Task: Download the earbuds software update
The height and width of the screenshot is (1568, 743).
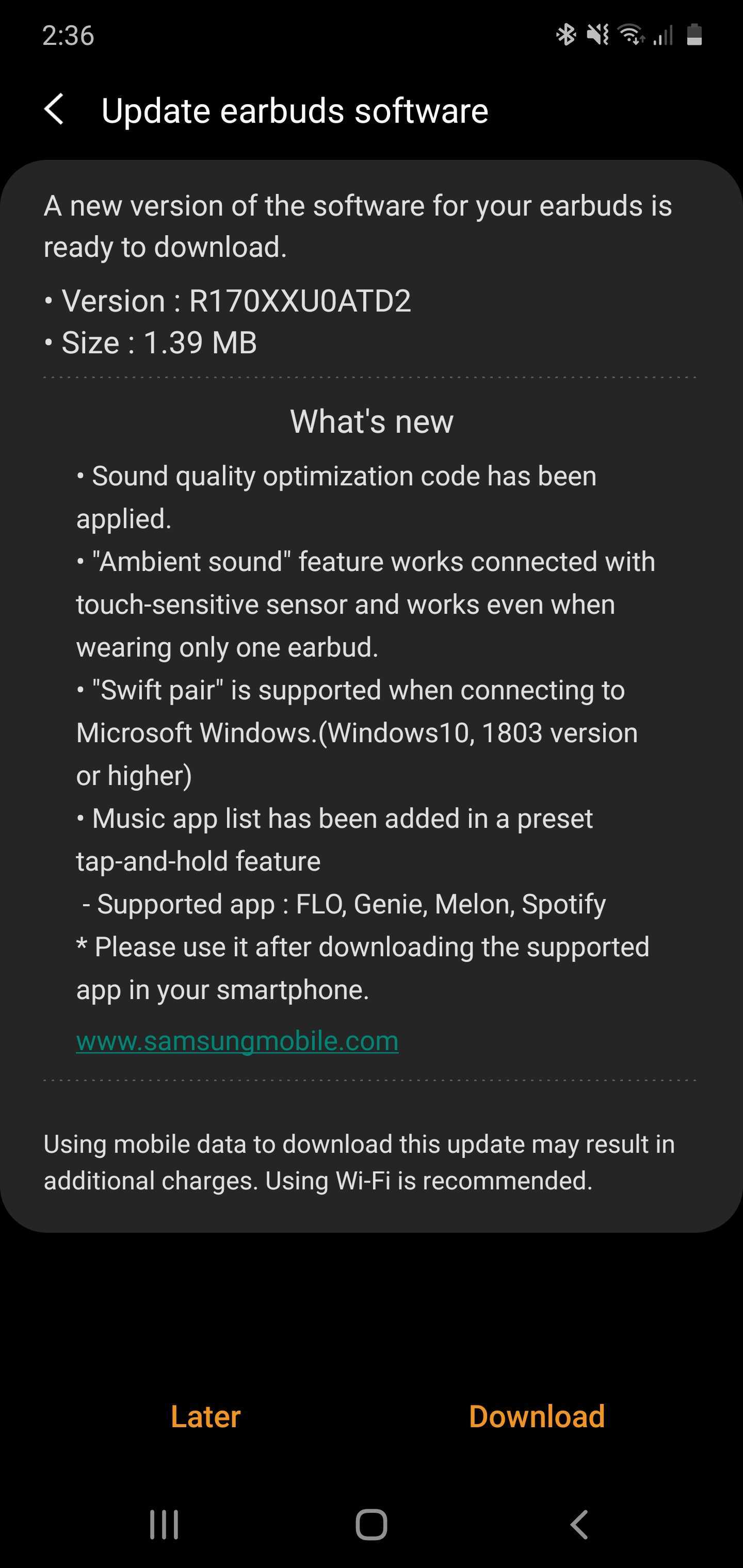Action: [537, 1416]
